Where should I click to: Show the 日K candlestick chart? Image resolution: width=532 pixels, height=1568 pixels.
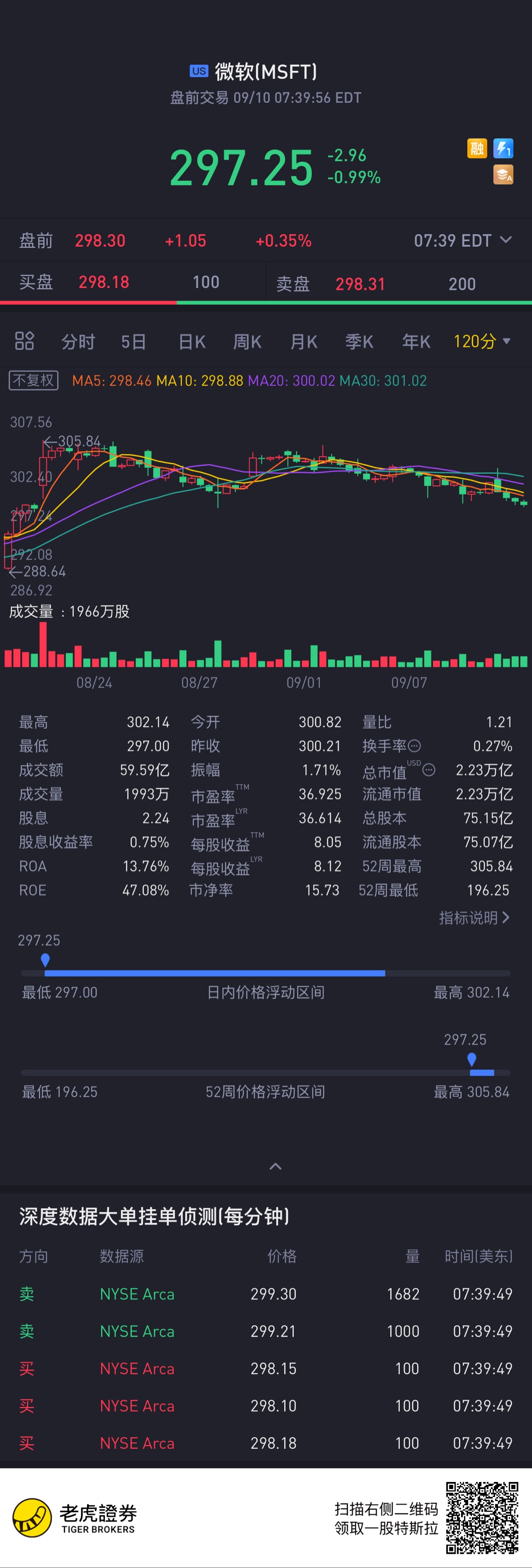tap(192, 341)
